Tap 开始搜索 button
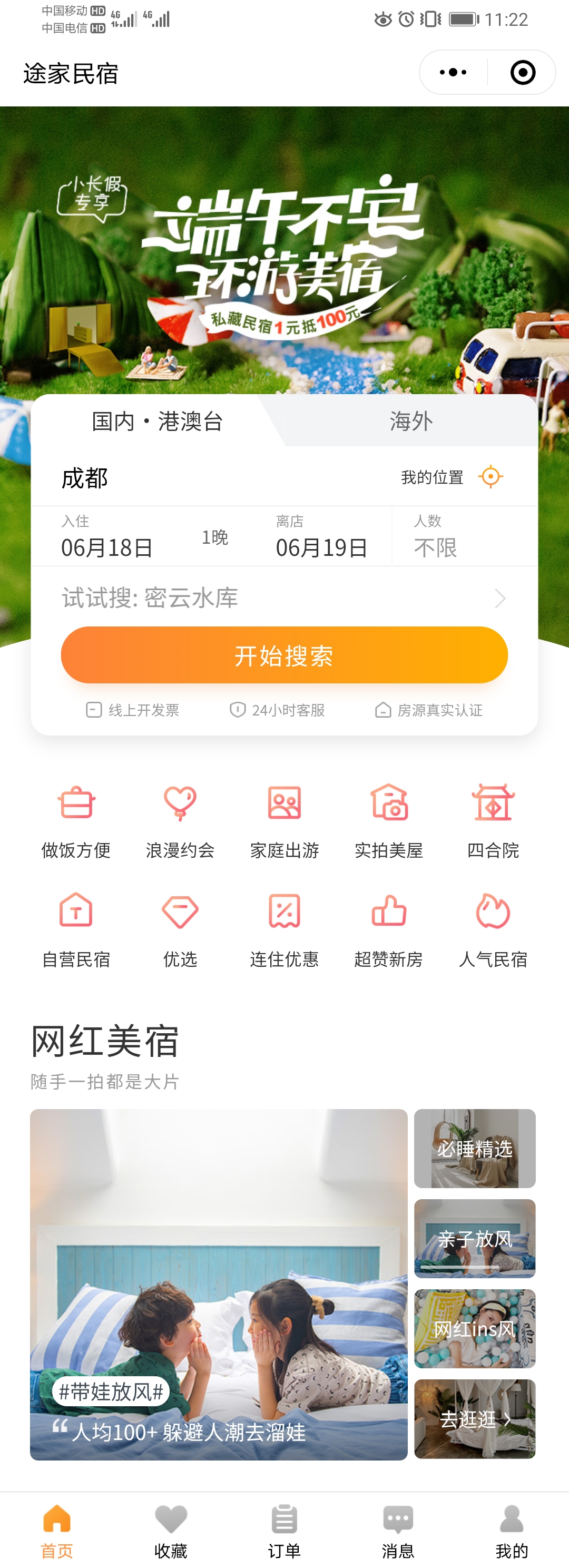This screenshot has width=569, height=1568. coord(284,655)
